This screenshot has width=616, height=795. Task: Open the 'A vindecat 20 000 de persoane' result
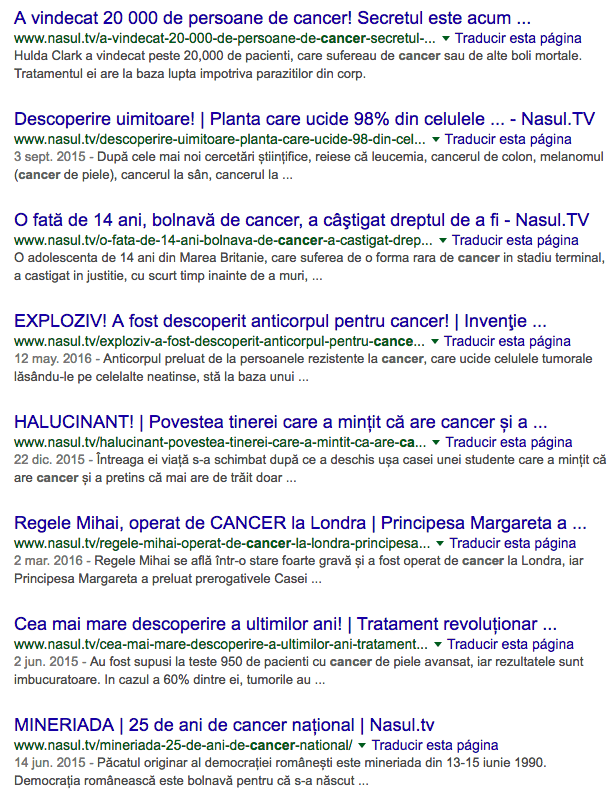(x=272, y=19)
